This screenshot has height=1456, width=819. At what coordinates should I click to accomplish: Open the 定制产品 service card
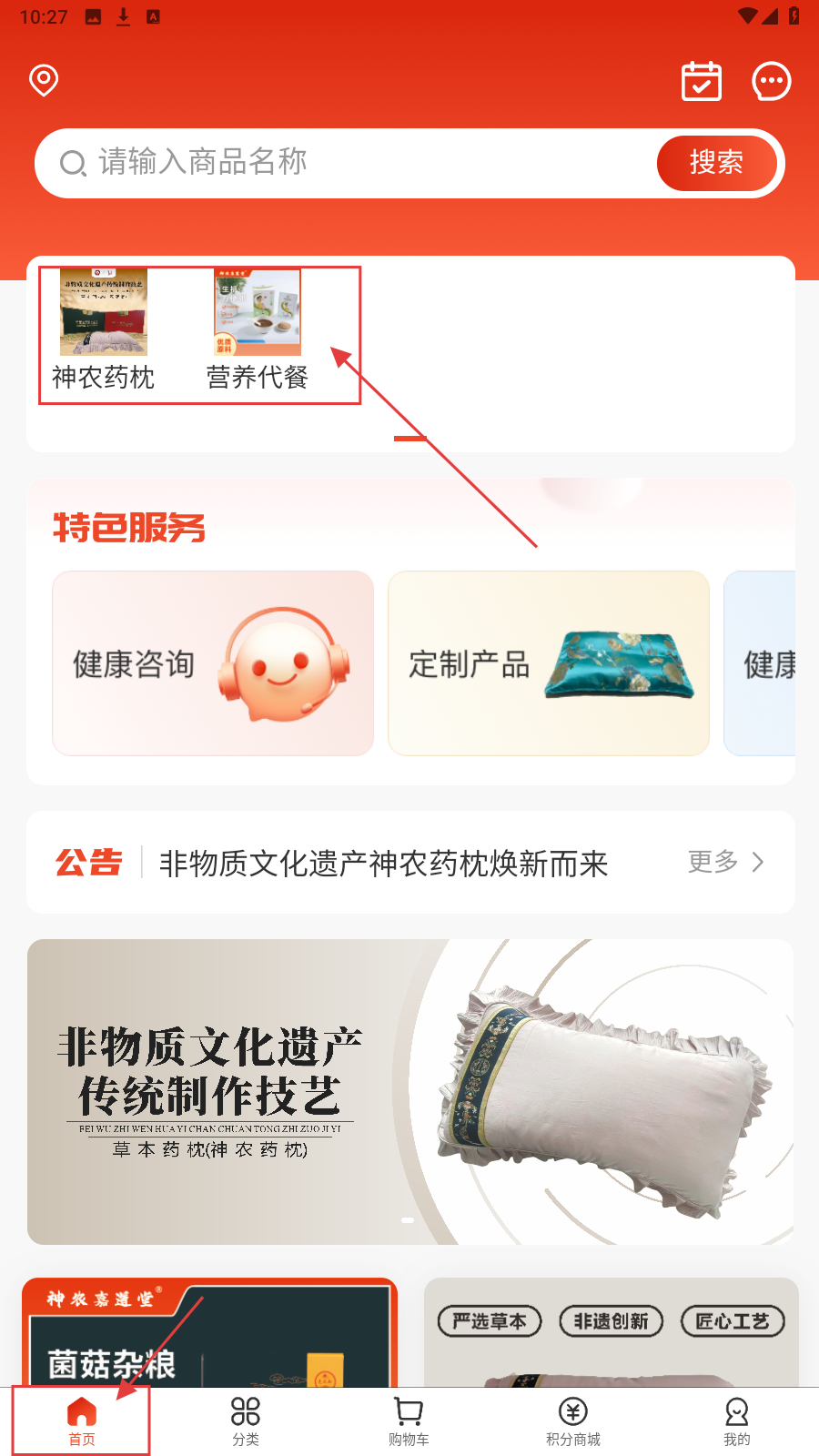(x=549, y=663)
